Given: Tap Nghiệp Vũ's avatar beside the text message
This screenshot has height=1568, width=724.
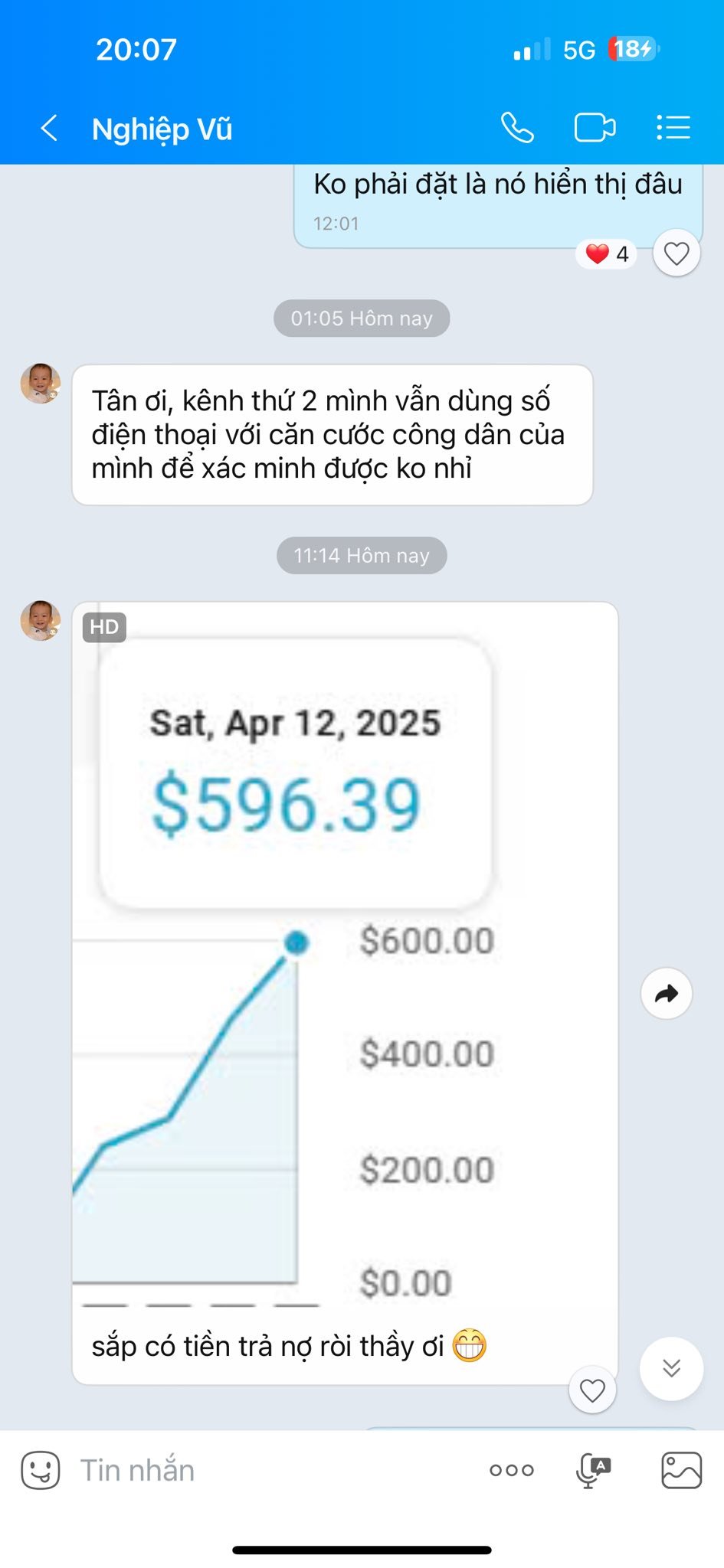Looking at the screenshot, I should coord(41,384).
